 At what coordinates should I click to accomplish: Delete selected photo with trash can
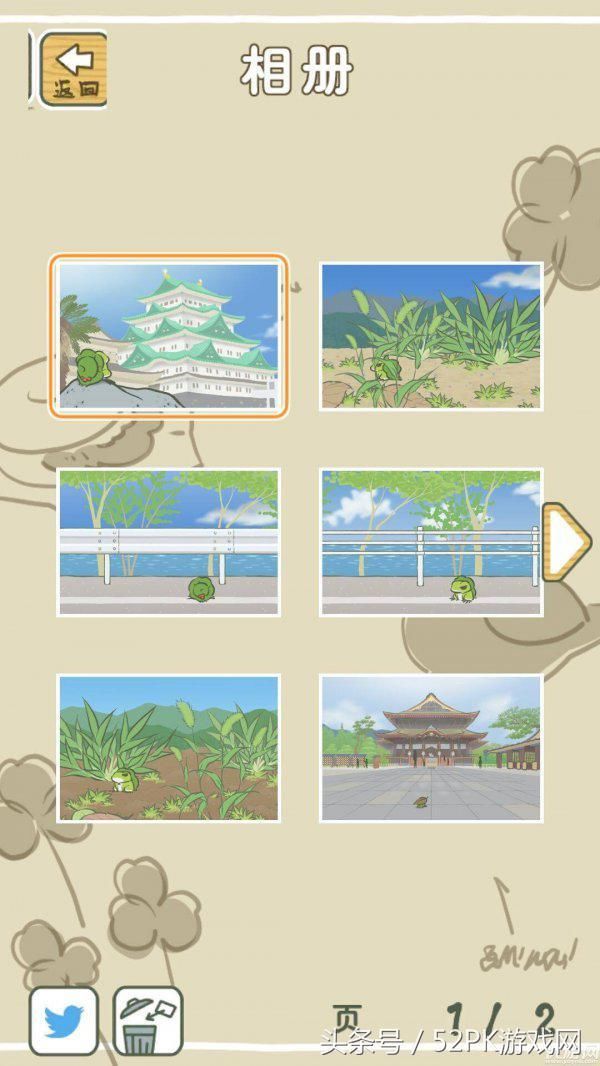click(x=147, y=1020)
